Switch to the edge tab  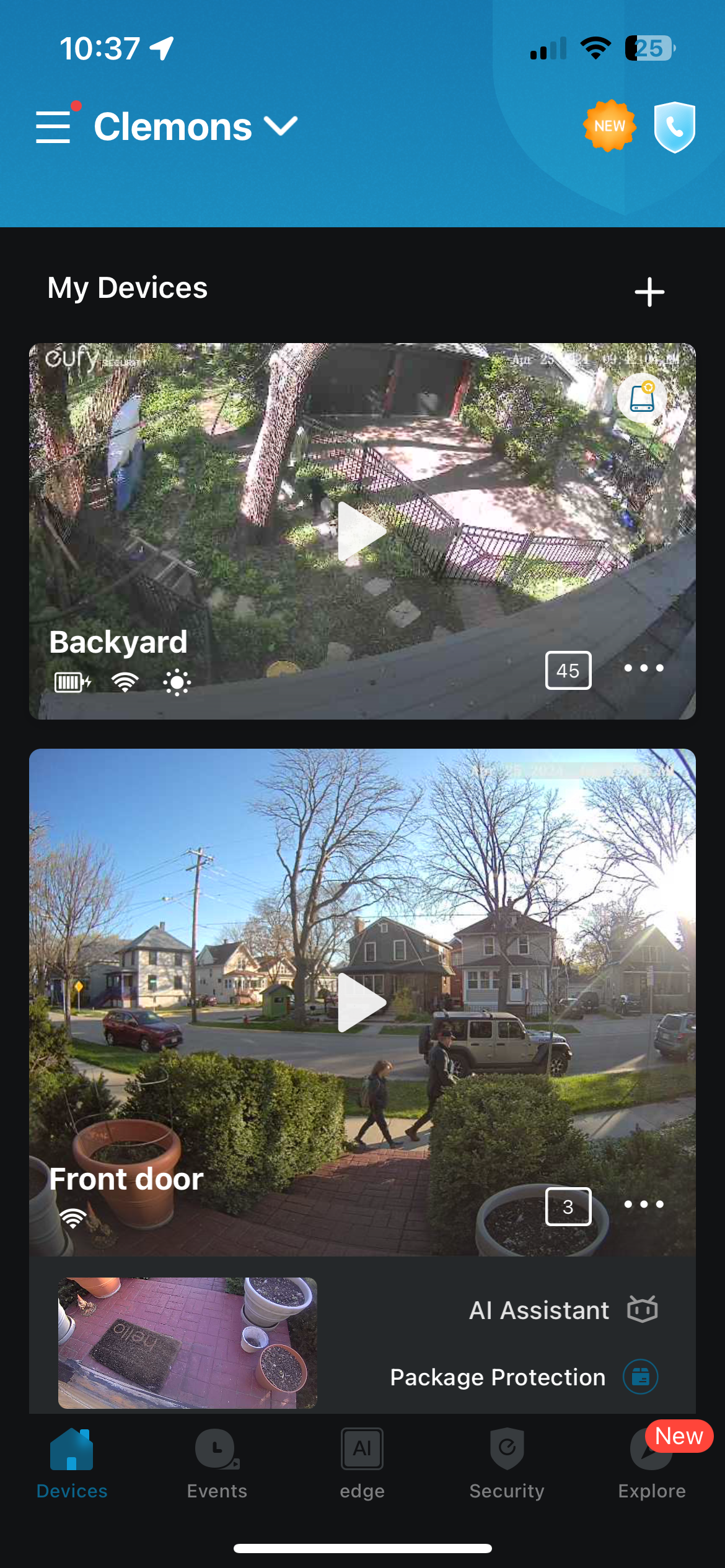pos(362,1464)
